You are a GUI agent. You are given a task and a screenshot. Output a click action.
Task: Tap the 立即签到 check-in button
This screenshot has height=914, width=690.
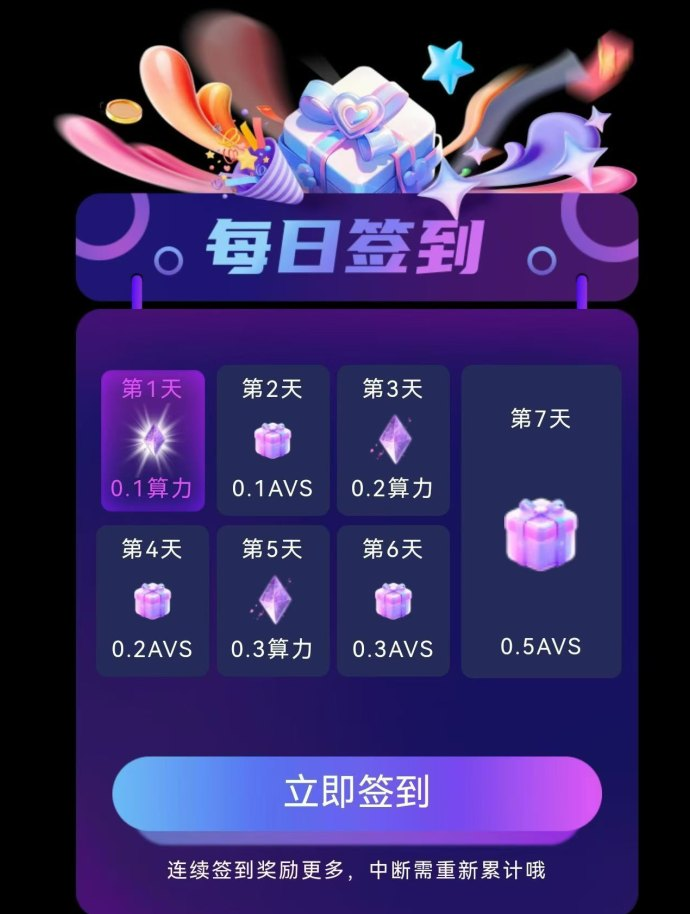click(x=356, y=792)
